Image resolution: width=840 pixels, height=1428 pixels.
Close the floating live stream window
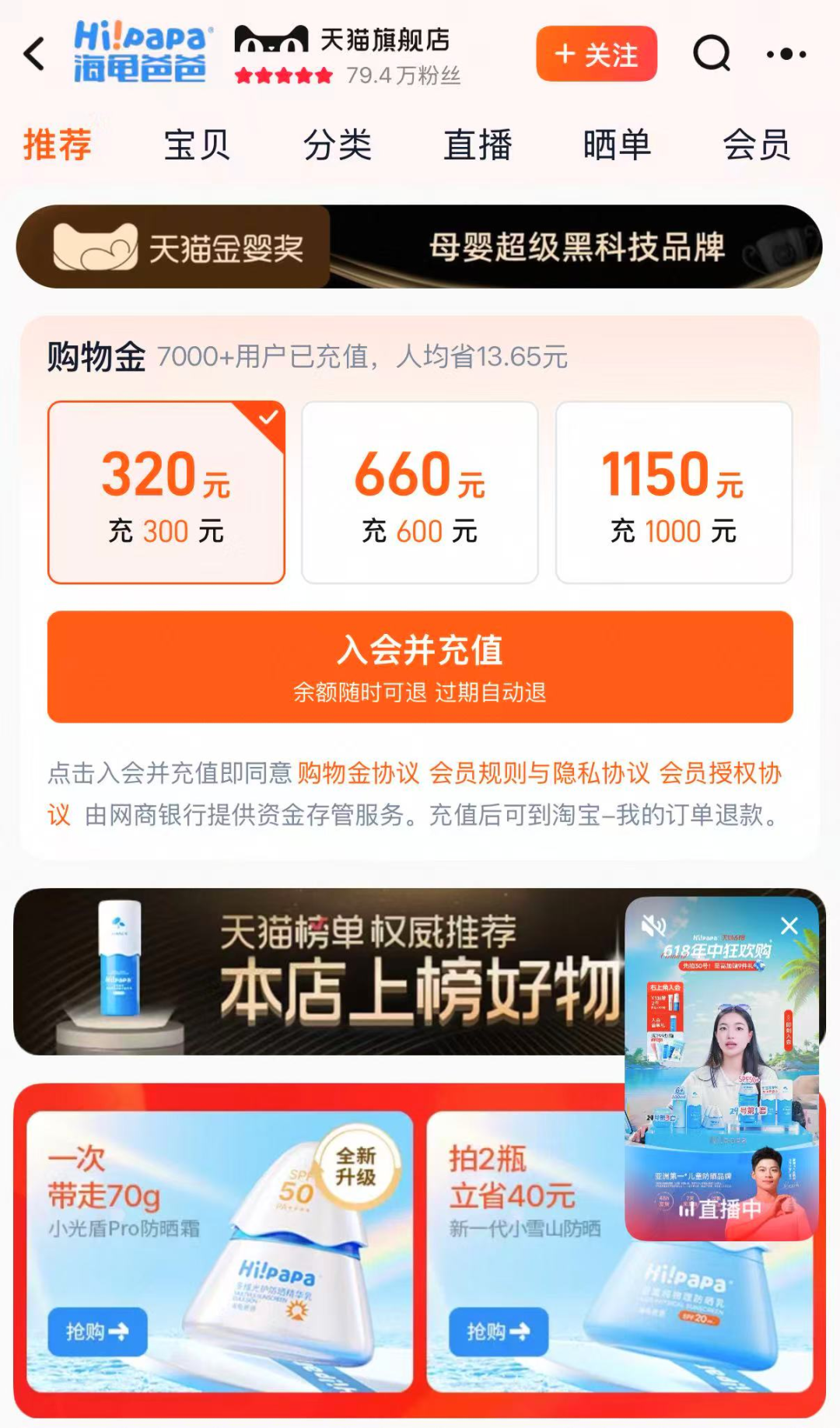[789, 926]
